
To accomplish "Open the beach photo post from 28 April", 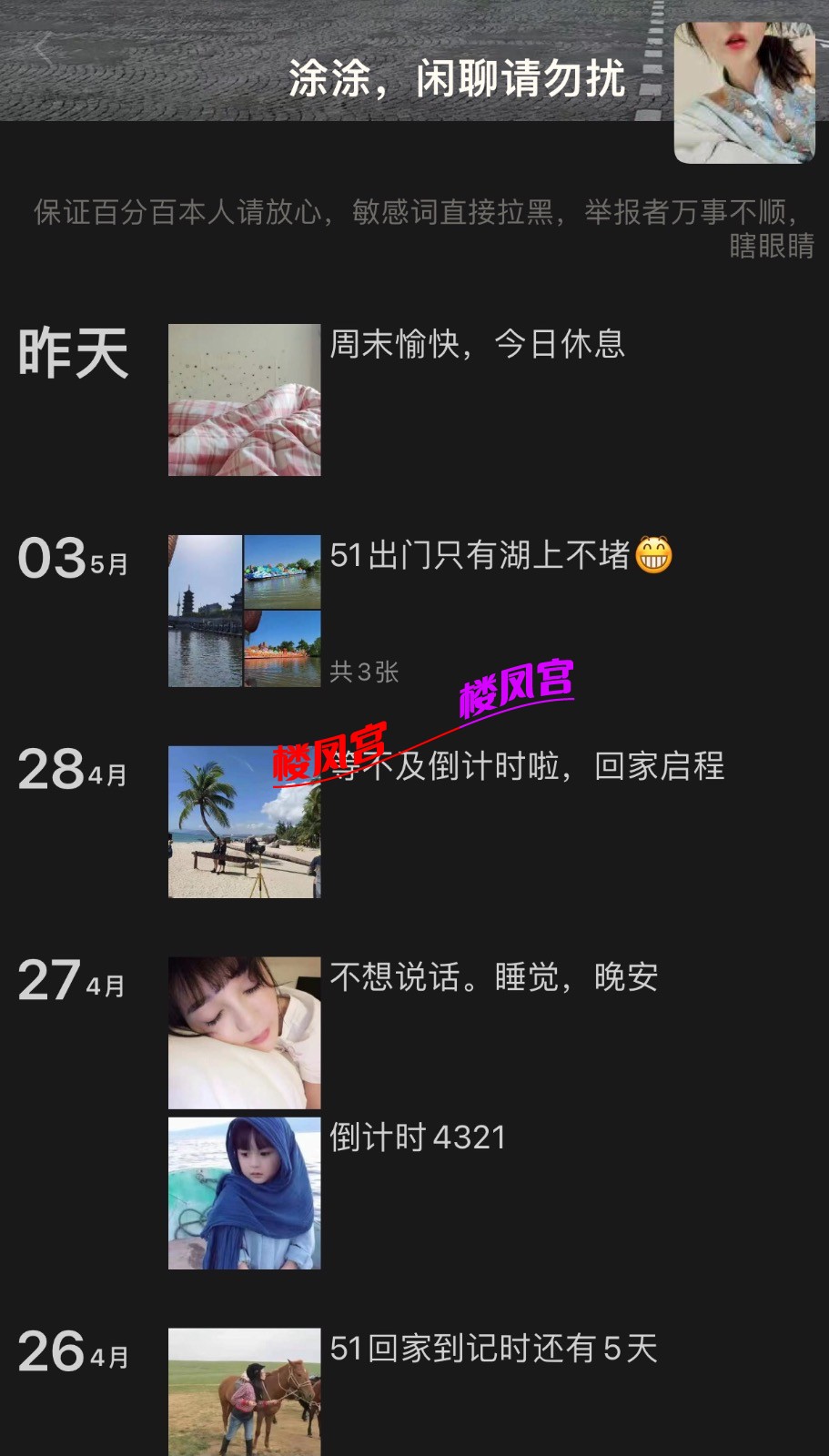I will [245, 822].
